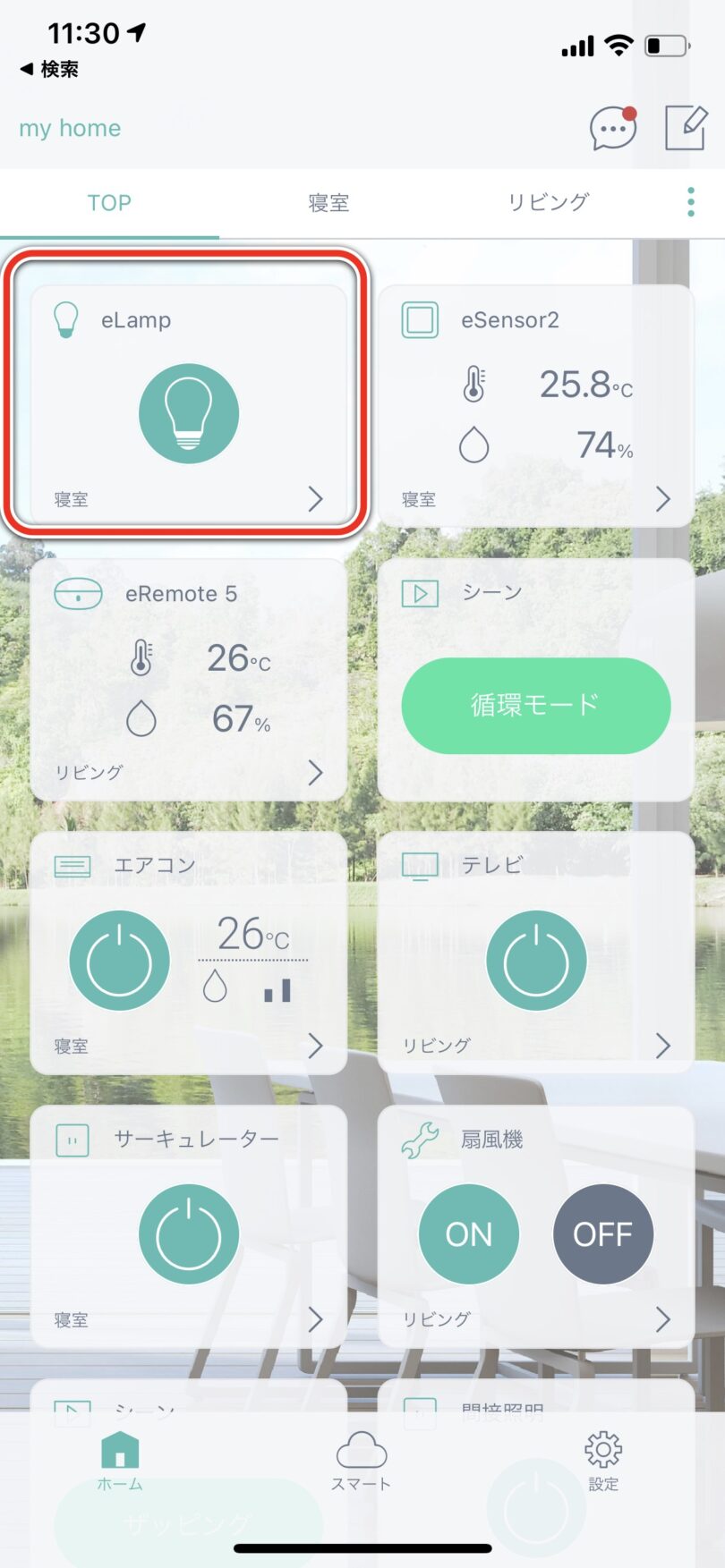
Task: Turn the 扇風機 ON
Action: [468, 1234]
